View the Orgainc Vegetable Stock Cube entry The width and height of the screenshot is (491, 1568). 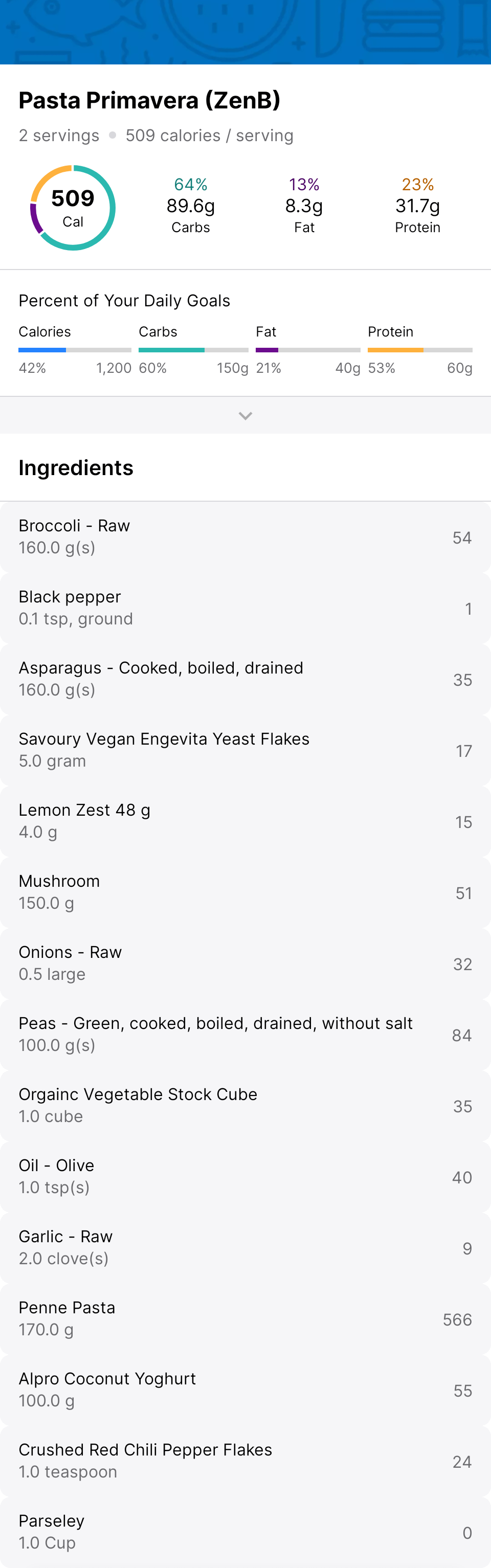(x=245, y=1105)
